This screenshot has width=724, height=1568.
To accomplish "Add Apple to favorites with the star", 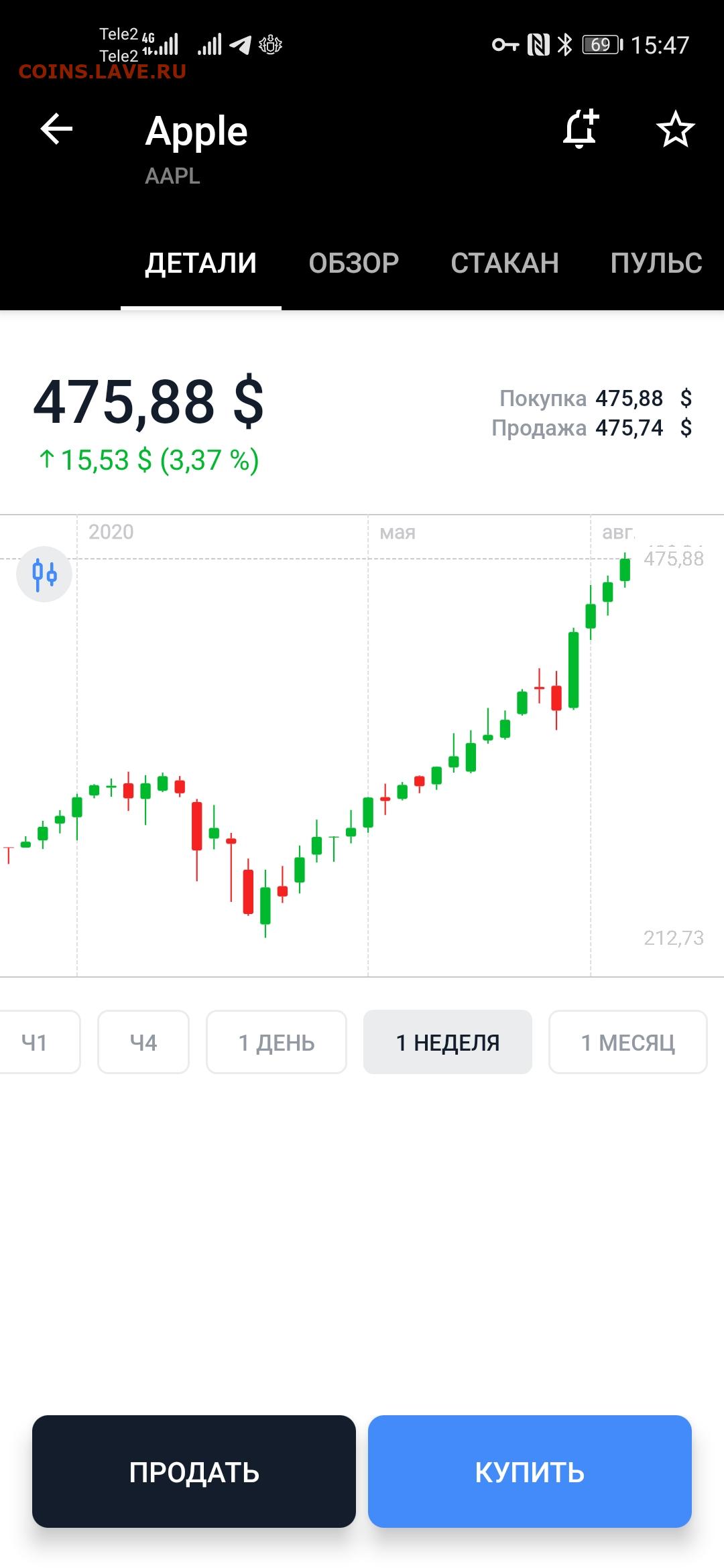I will point(675,129).
